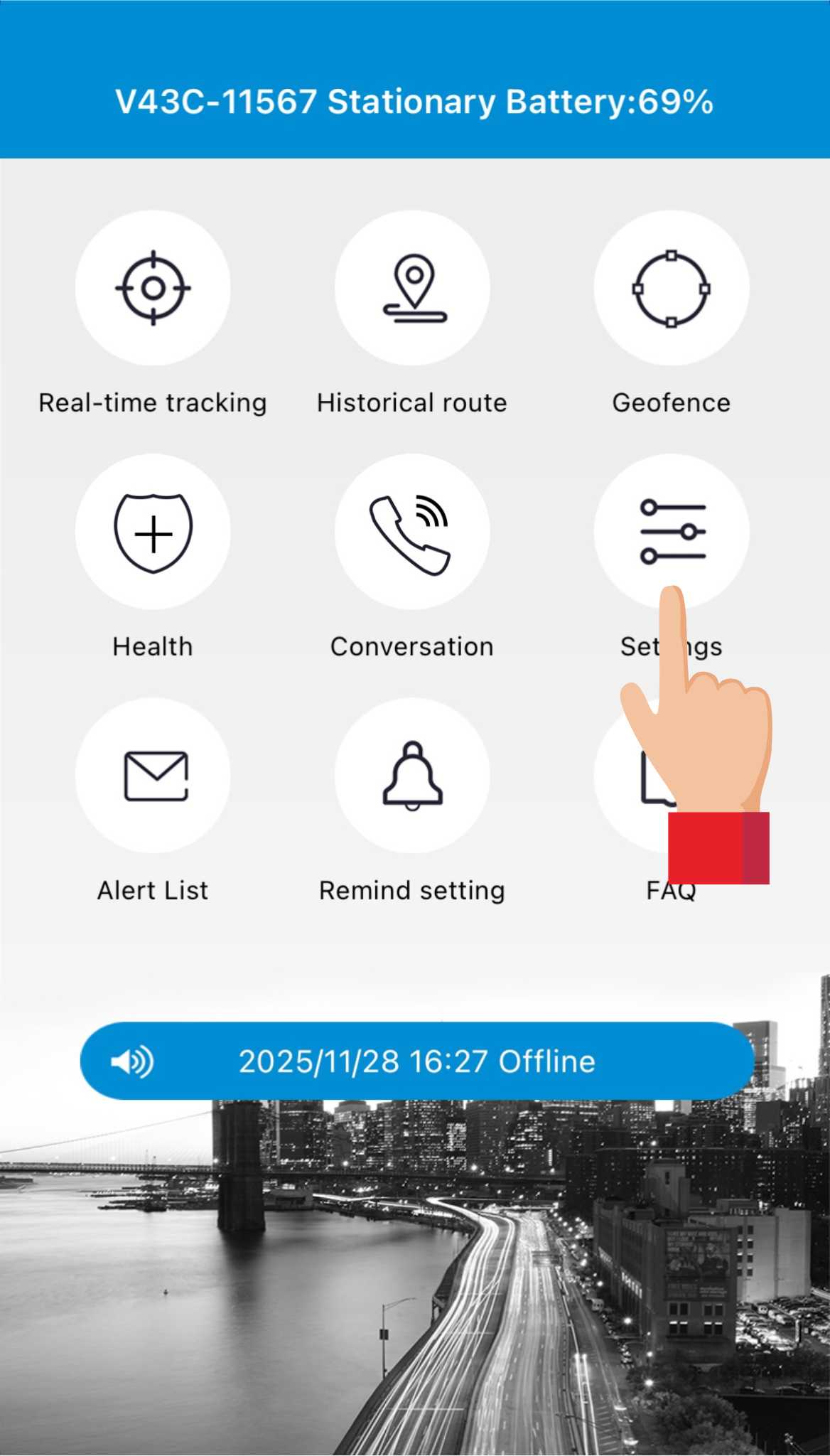Open Real-time tracking

153,288
